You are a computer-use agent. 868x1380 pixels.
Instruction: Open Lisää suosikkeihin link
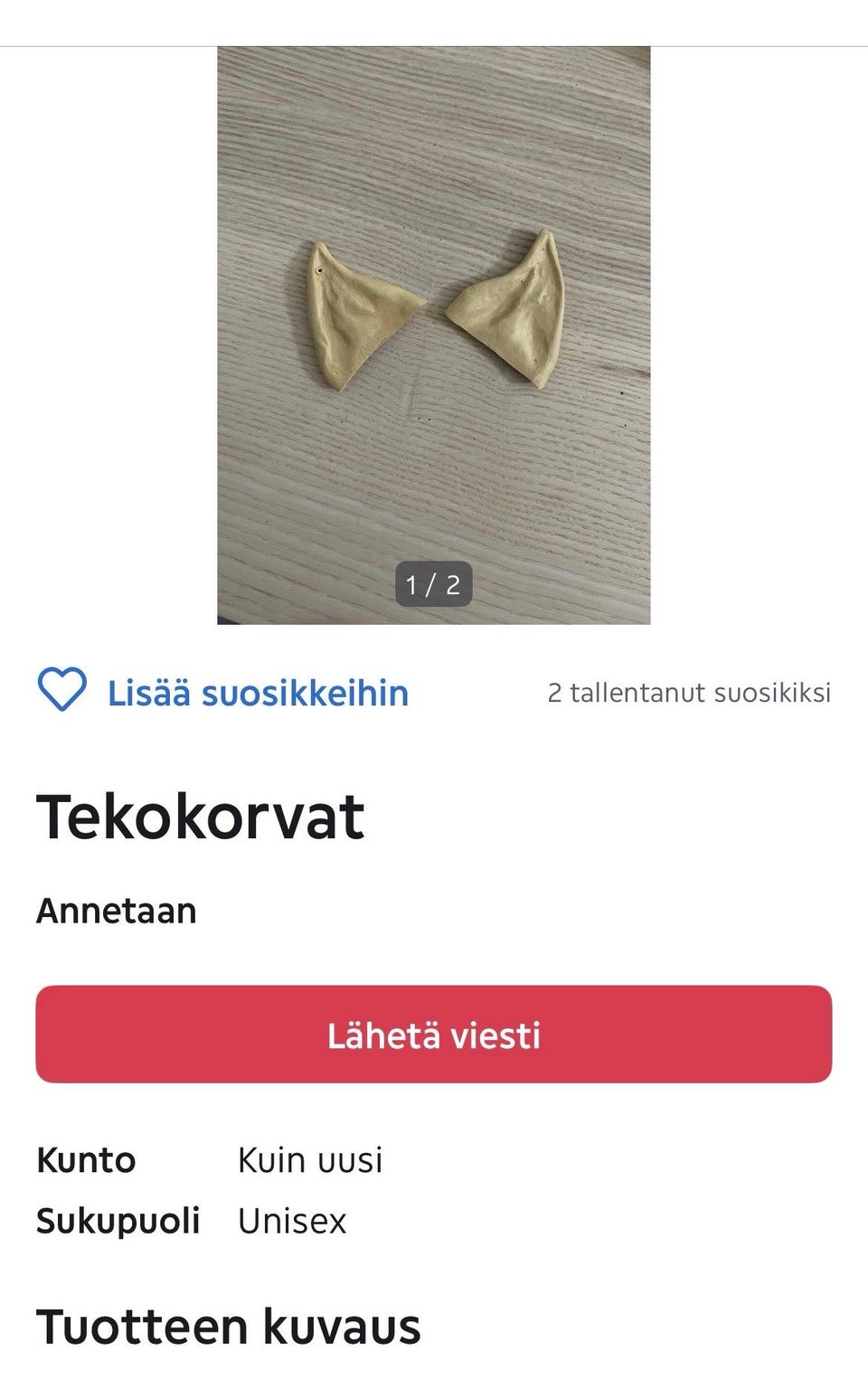point(256,695)
